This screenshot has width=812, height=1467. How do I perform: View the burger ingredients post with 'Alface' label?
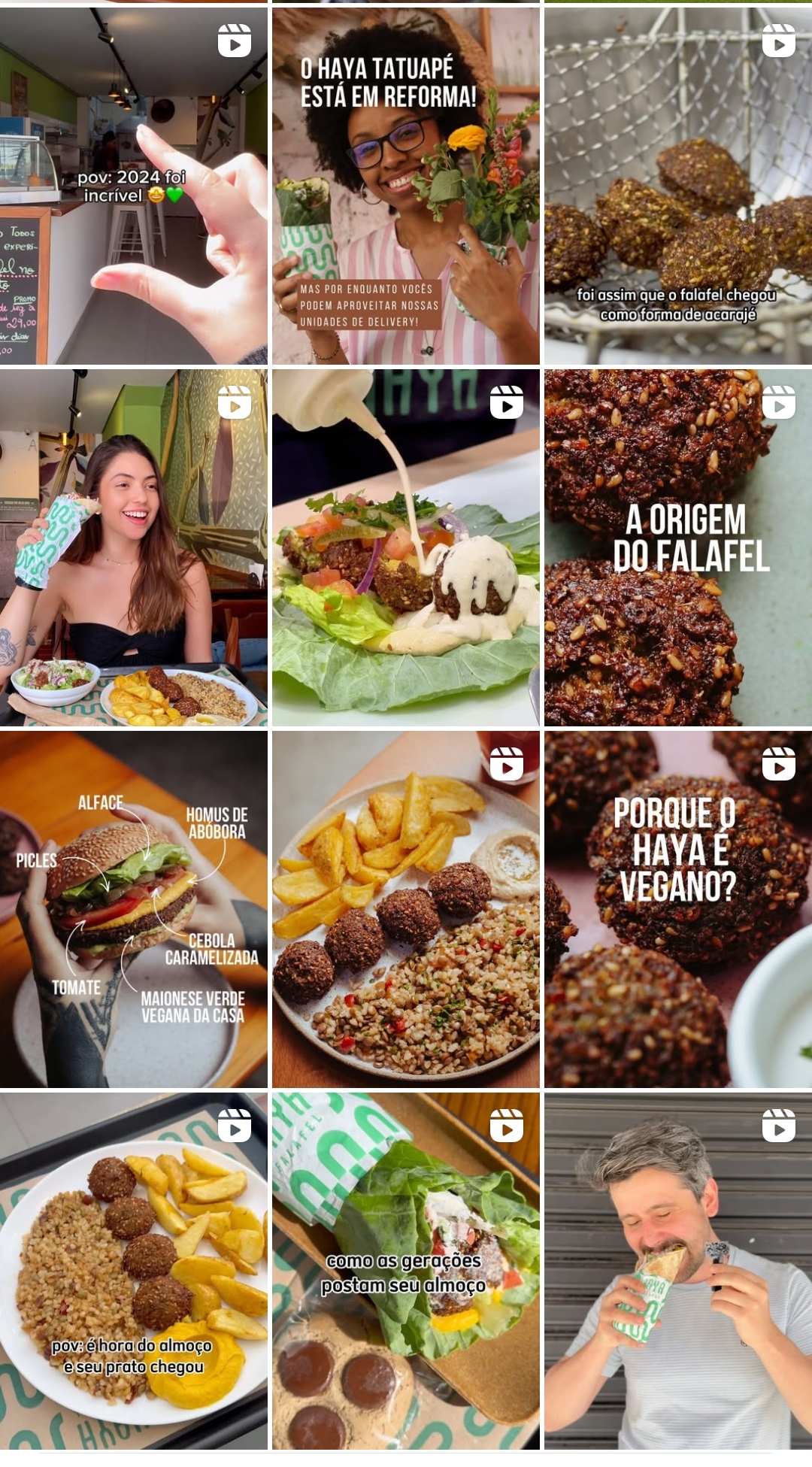pyautogui.click(x=134, y=909)
